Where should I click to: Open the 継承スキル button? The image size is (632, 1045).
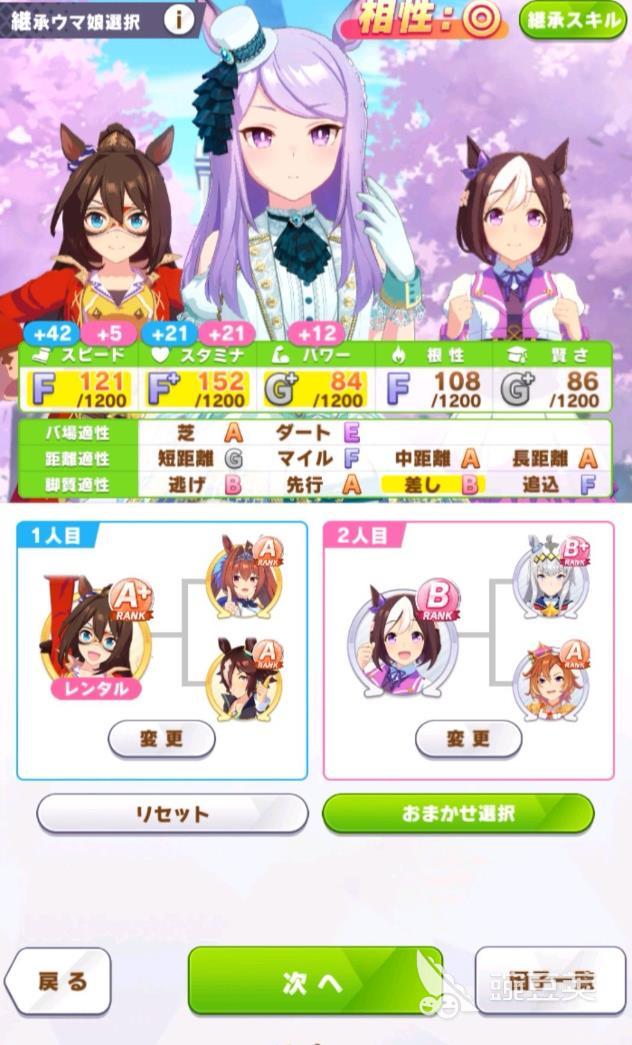coord(572,20)
